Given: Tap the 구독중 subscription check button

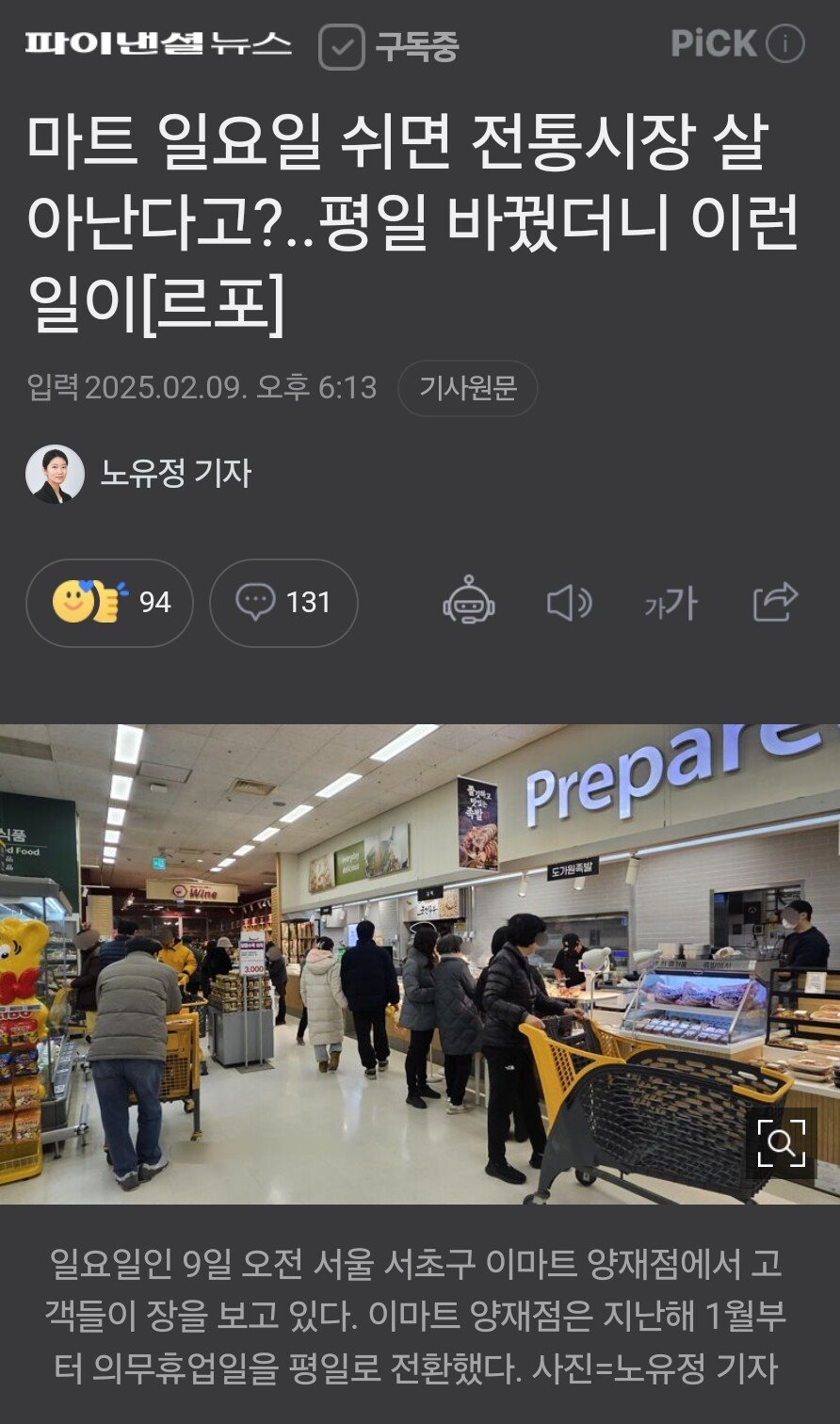Looking at the screenshot, I should click(388, 46).
